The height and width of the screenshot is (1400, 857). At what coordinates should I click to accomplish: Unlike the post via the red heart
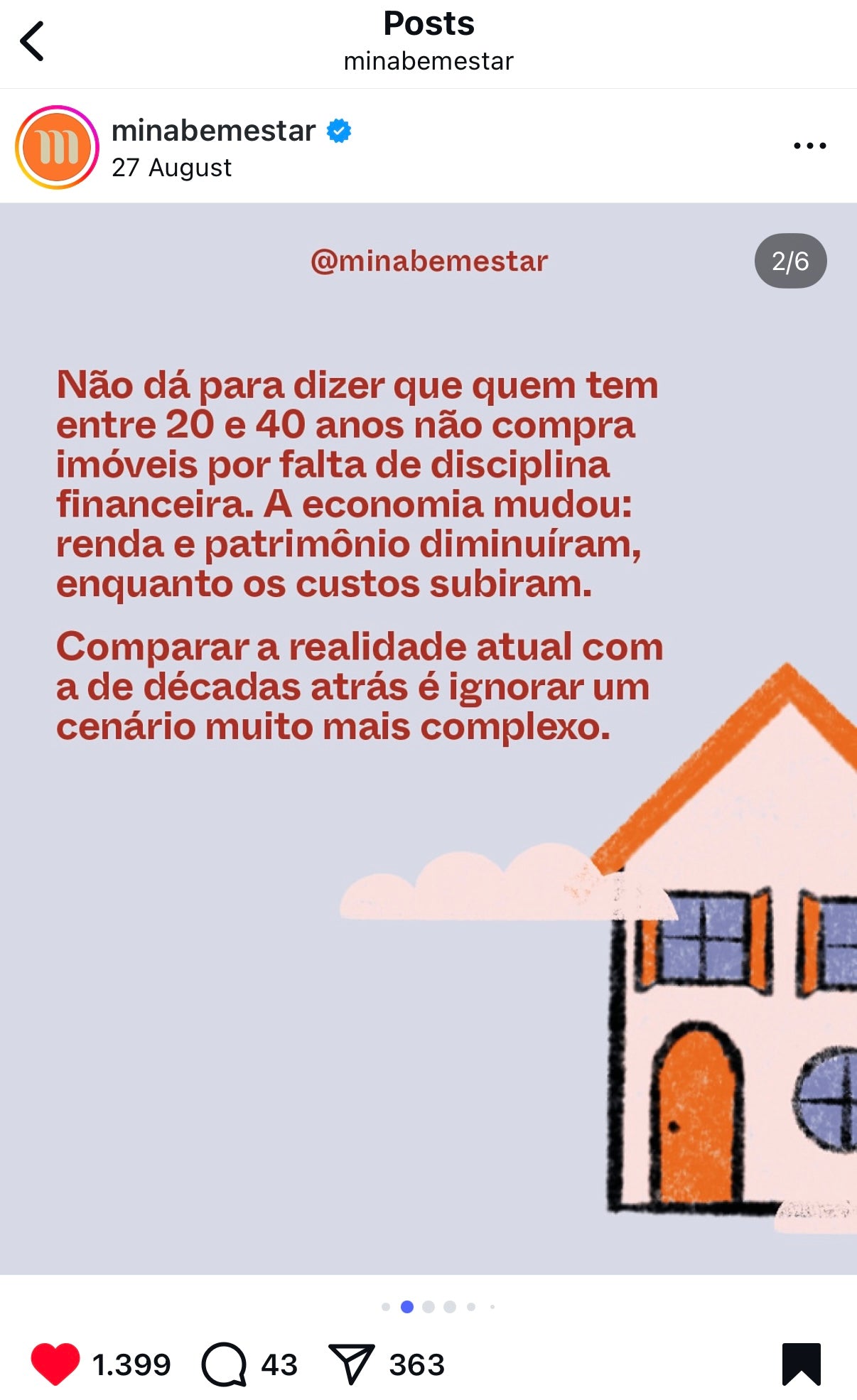point(55,1364)
